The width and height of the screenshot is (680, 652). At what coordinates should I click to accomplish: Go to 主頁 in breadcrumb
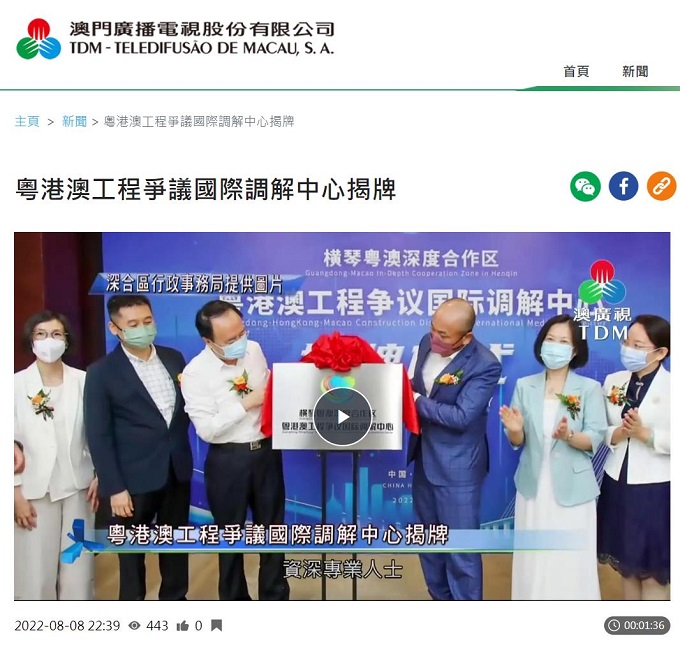27,121
